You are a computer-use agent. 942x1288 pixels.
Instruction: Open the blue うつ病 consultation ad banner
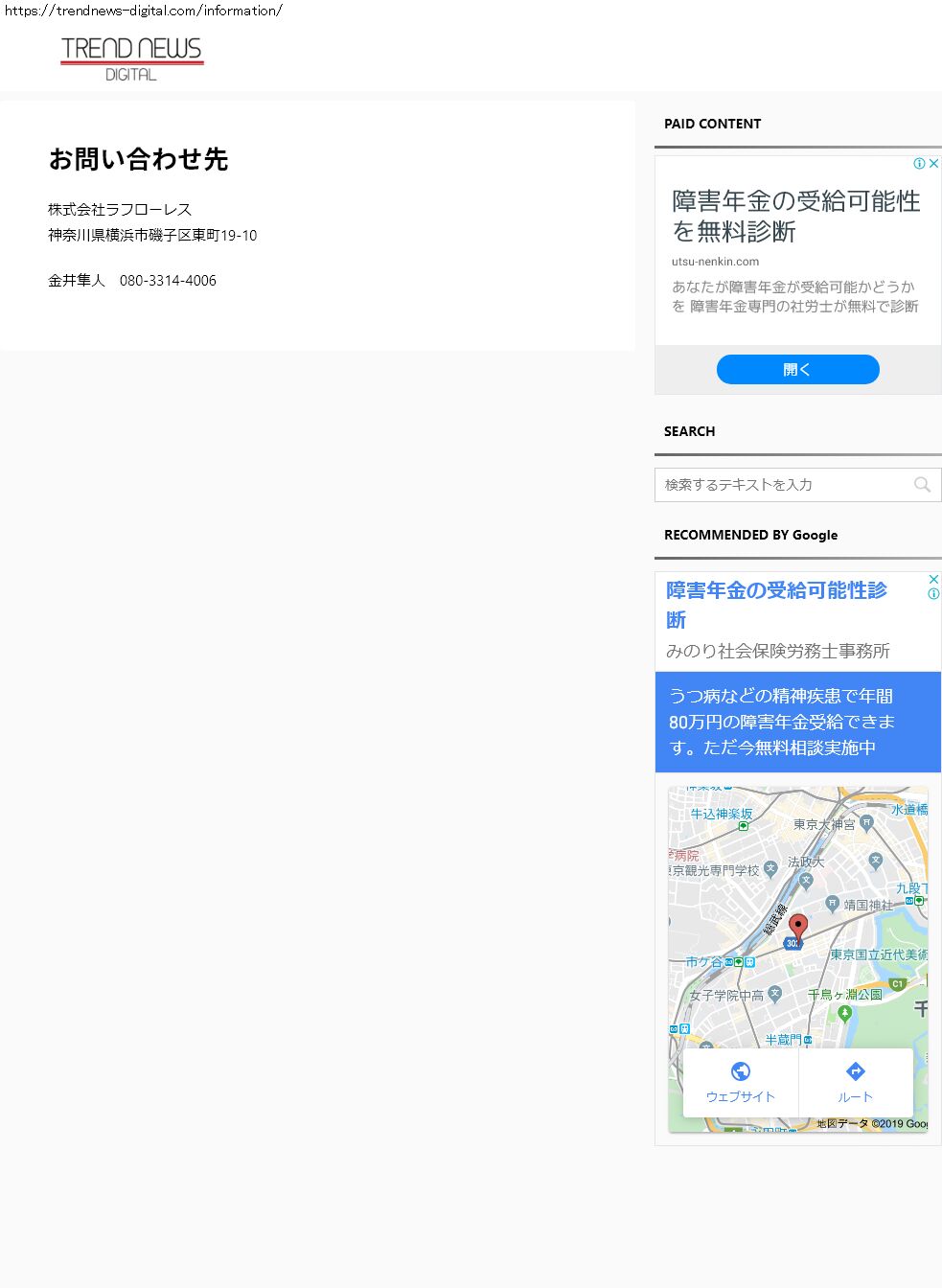point(797,722)
